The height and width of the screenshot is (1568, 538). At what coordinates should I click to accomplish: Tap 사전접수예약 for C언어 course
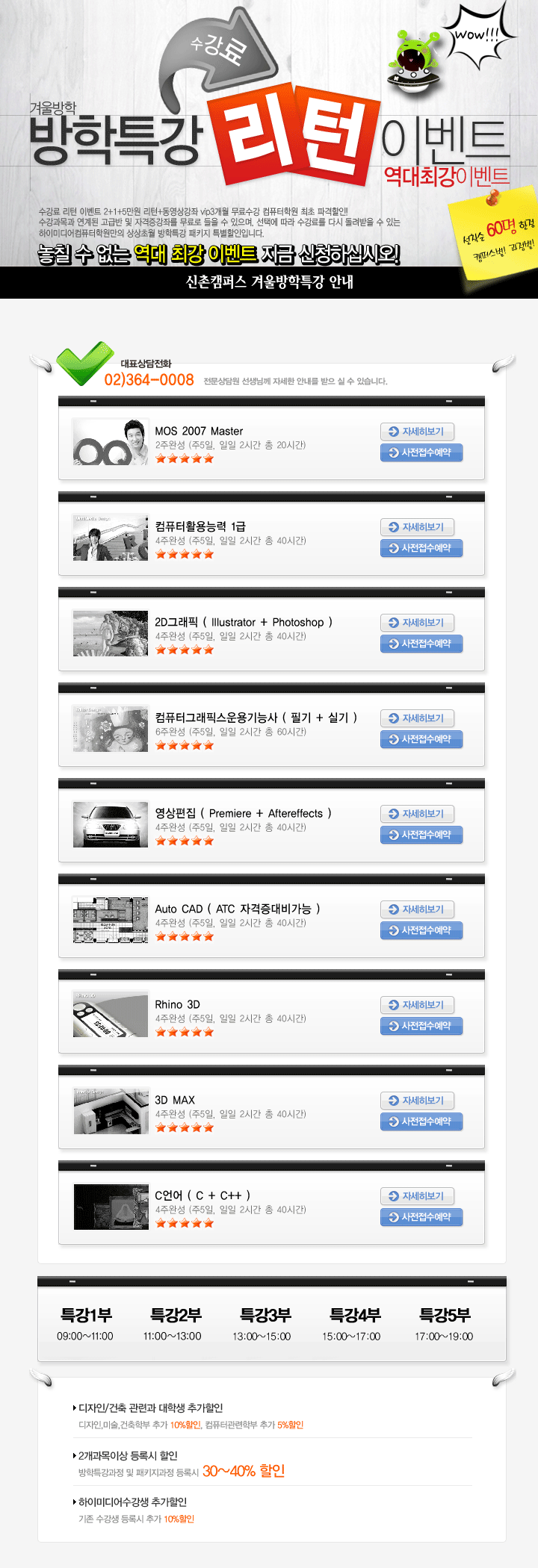click(421, 1217)
